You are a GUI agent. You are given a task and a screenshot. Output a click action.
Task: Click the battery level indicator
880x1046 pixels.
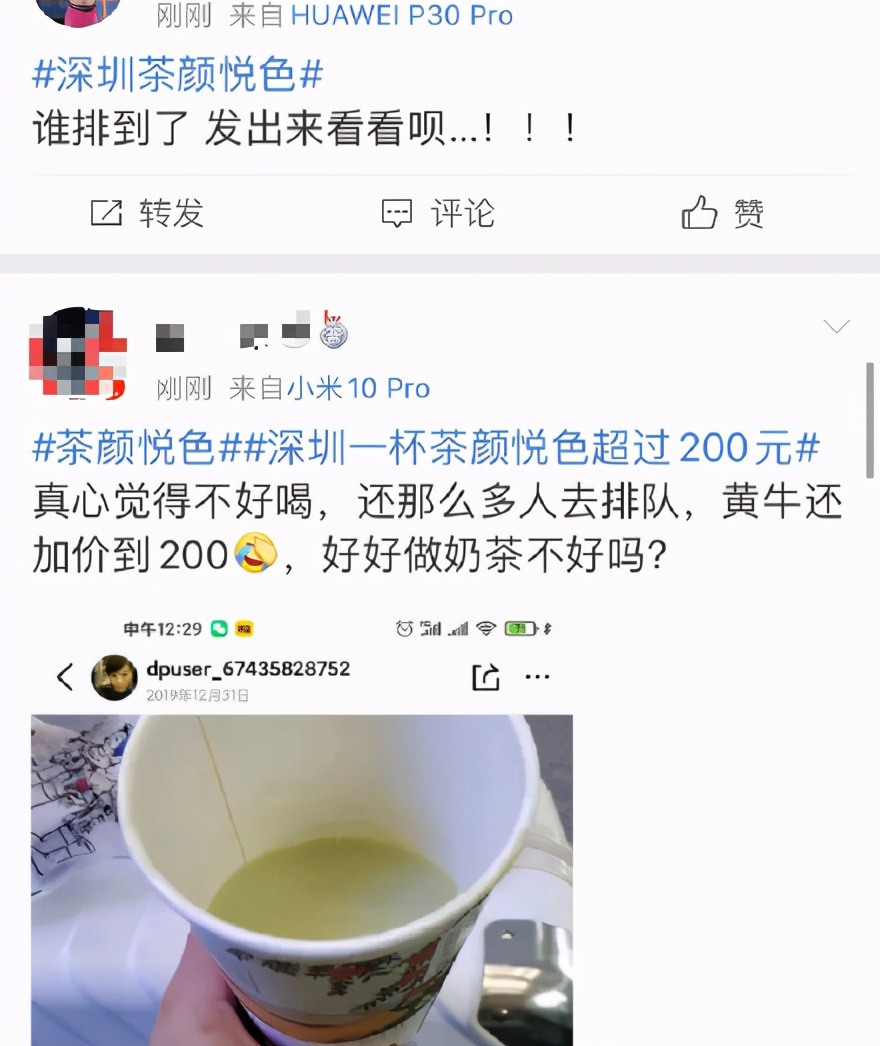pyautogui.click(x=518, y=629)
